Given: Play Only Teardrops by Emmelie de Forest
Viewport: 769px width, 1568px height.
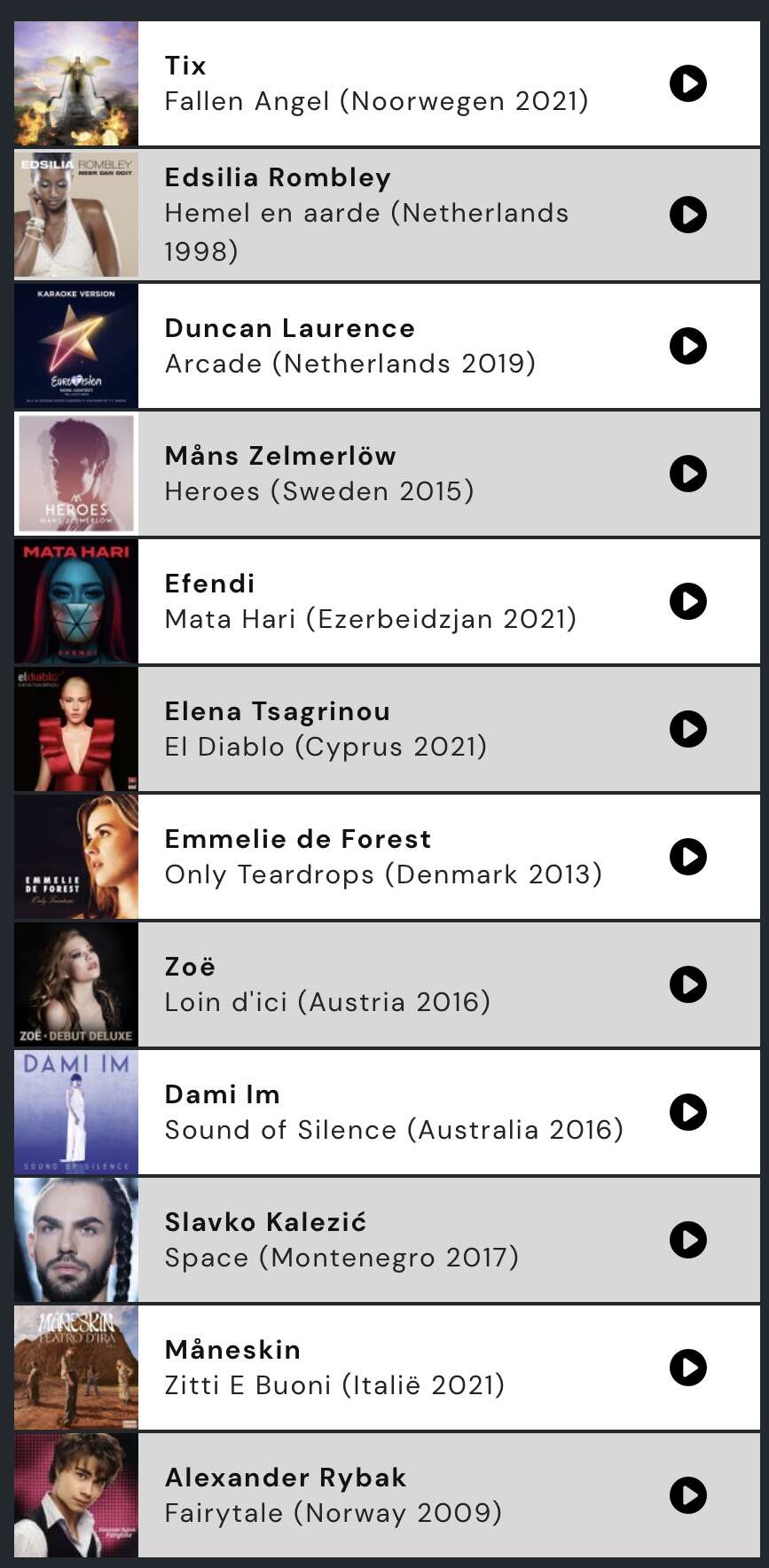Looking at the screenshot, I should point(688,857).
